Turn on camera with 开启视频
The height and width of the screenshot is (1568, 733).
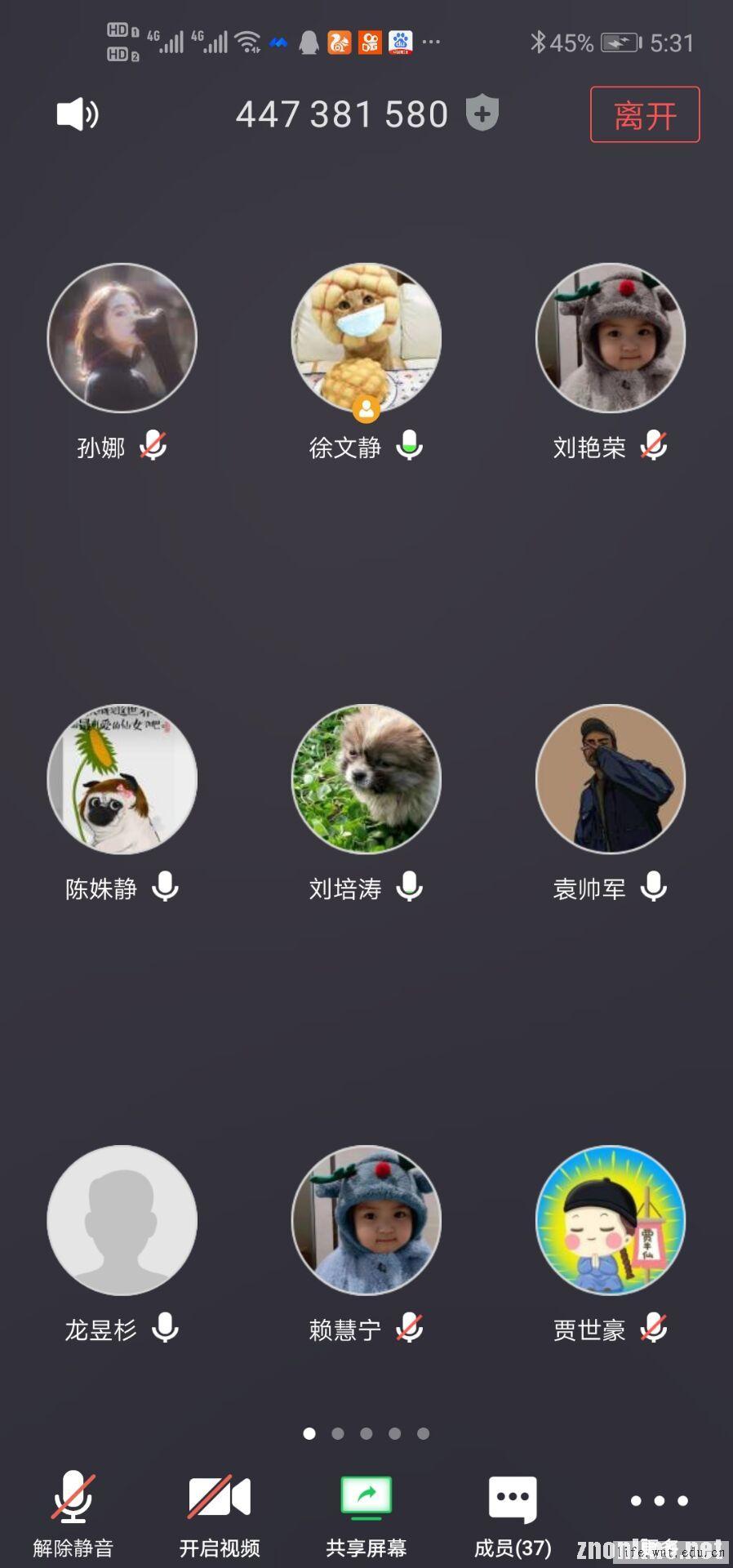pyautogui.click(x=220, y=1512)
